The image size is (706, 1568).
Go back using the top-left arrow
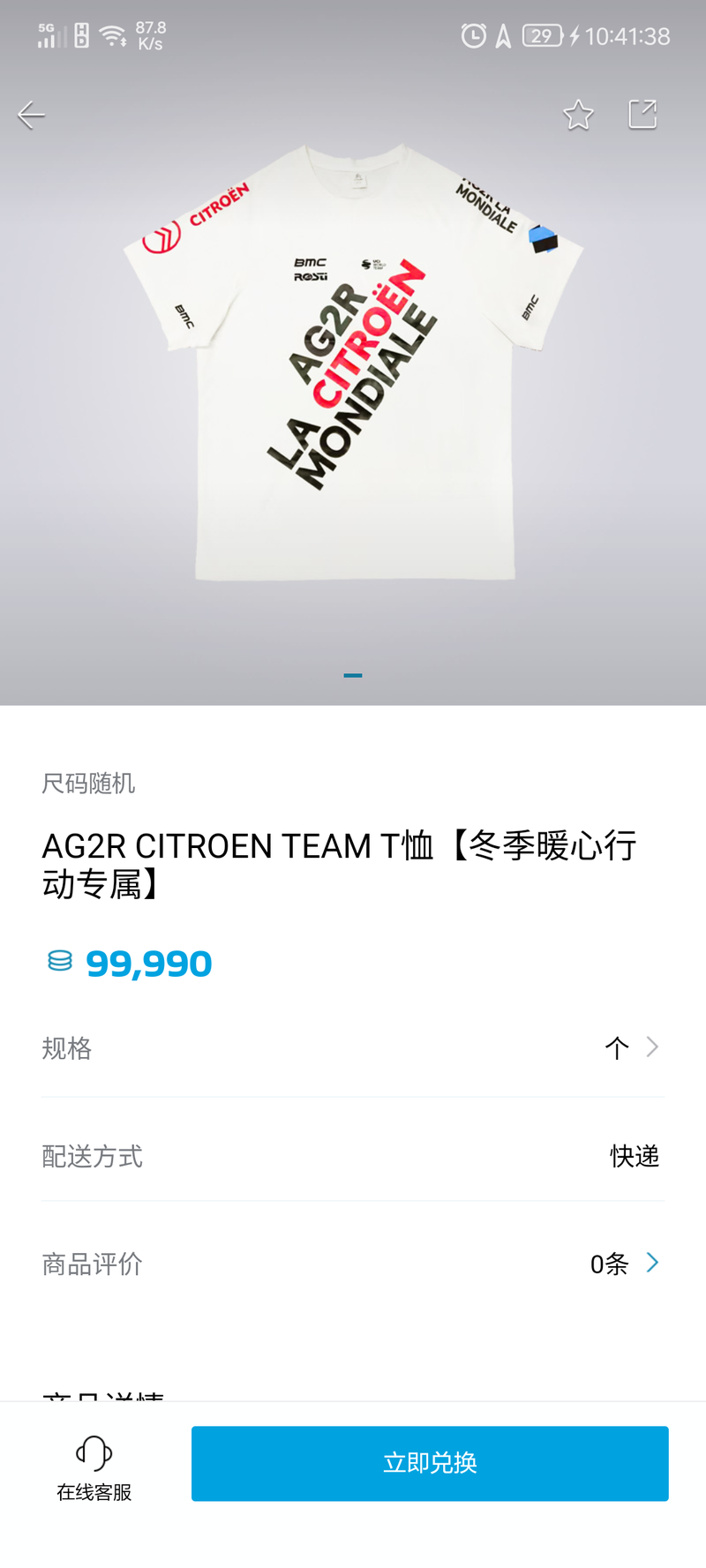coord(31,115)
